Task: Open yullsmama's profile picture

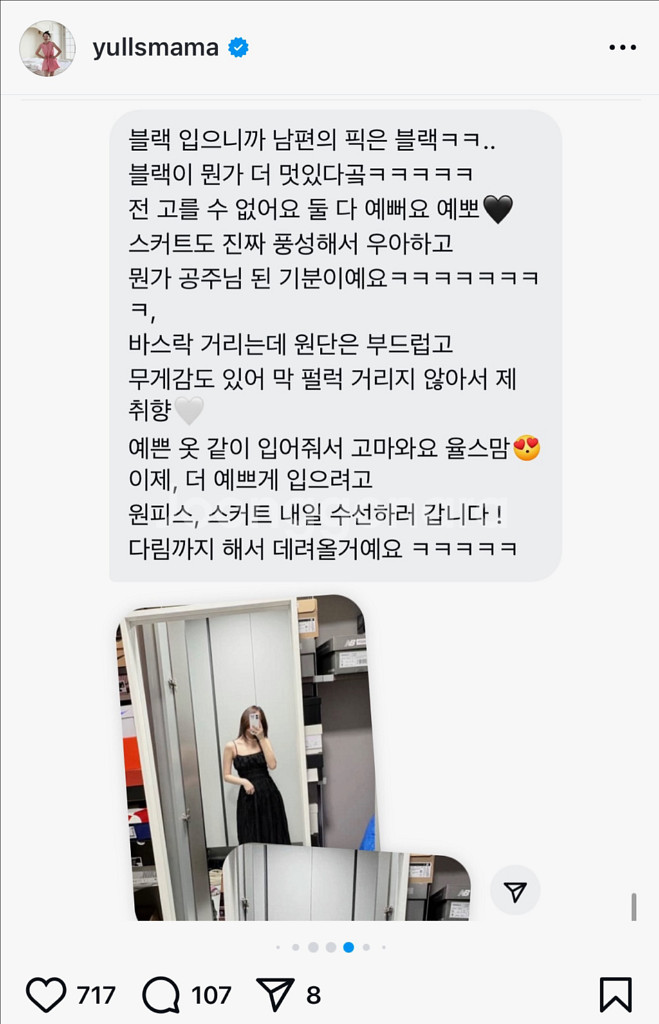Action: pyautogui.click(x=47, y=48)
